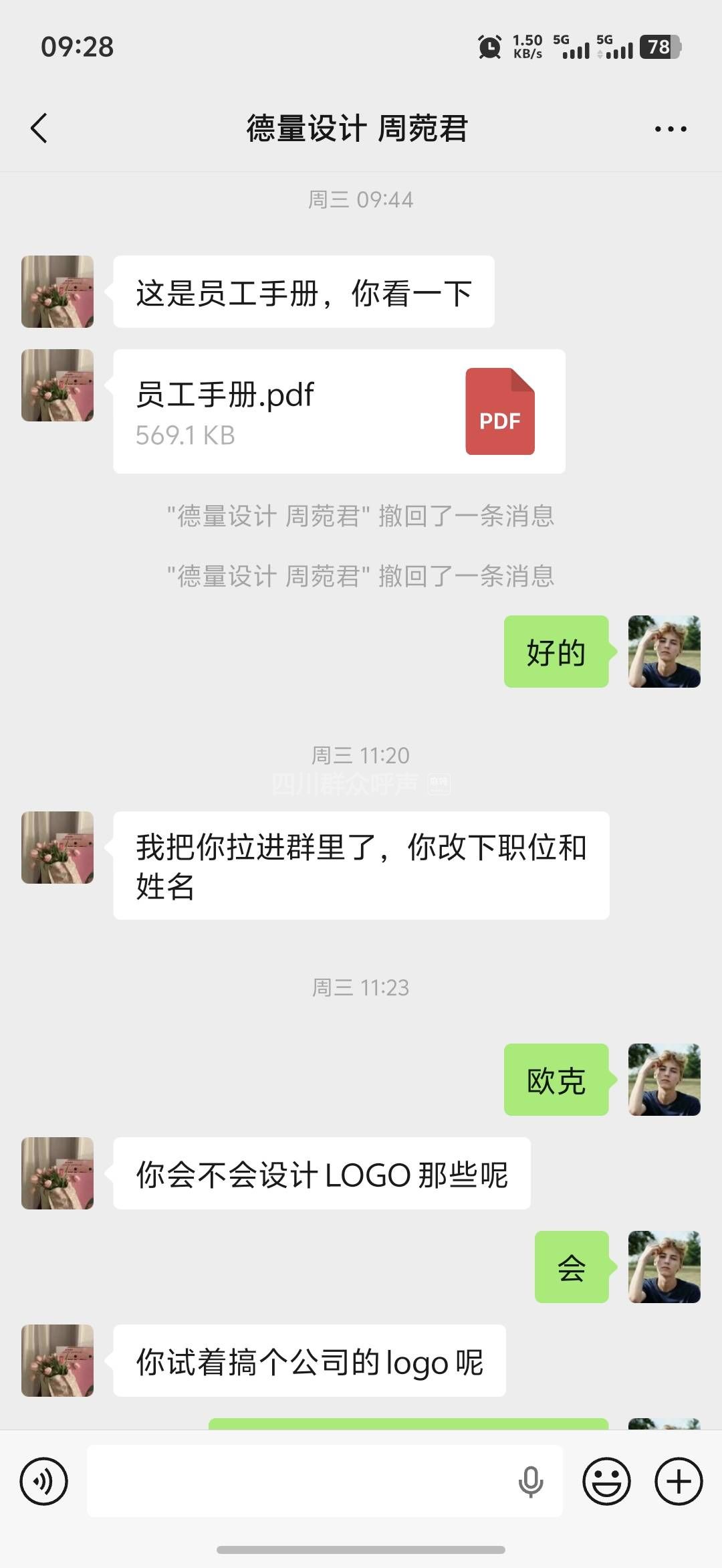
Task: Tap the microphone dictation icon
Action: click(x=531, y=1482)
